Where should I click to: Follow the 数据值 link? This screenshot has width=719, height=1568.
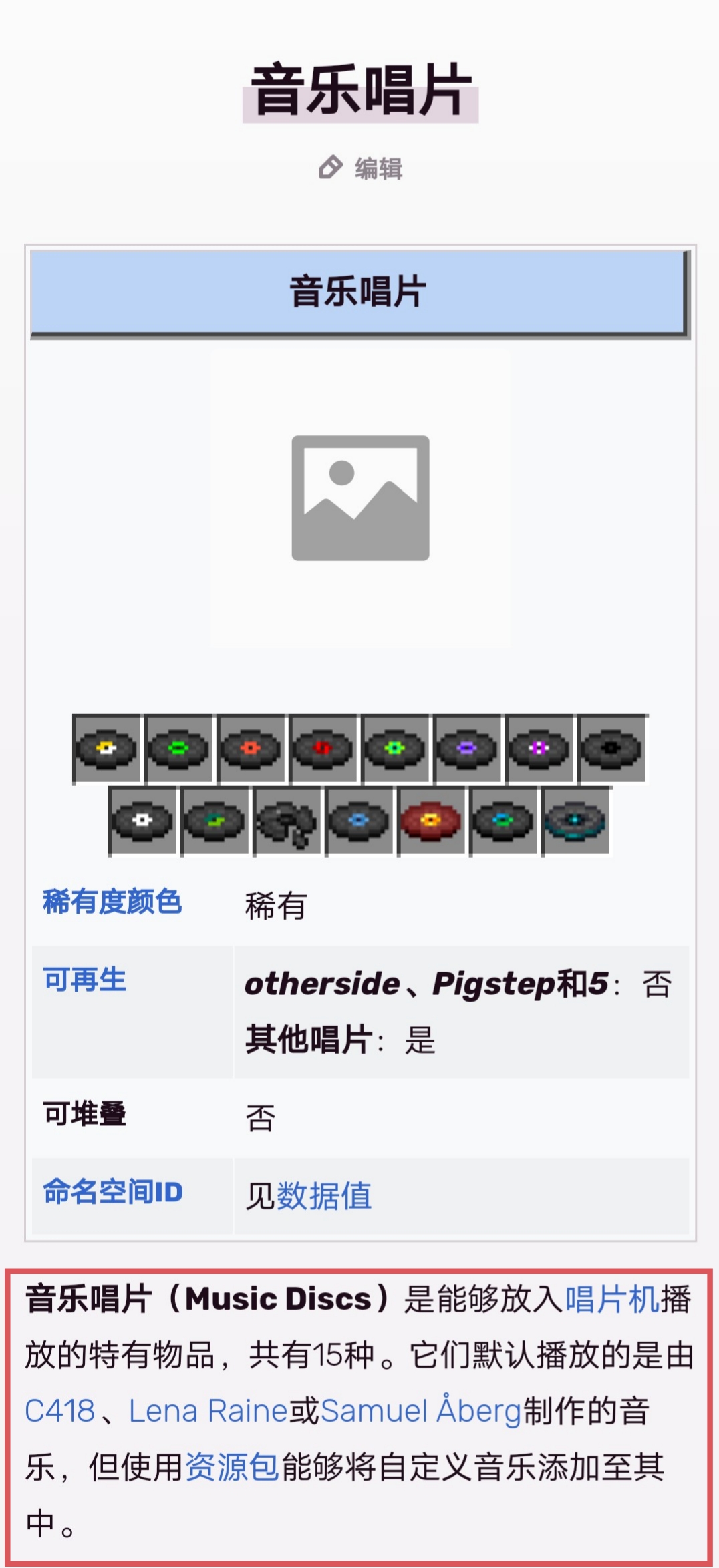pos(324,1196)
